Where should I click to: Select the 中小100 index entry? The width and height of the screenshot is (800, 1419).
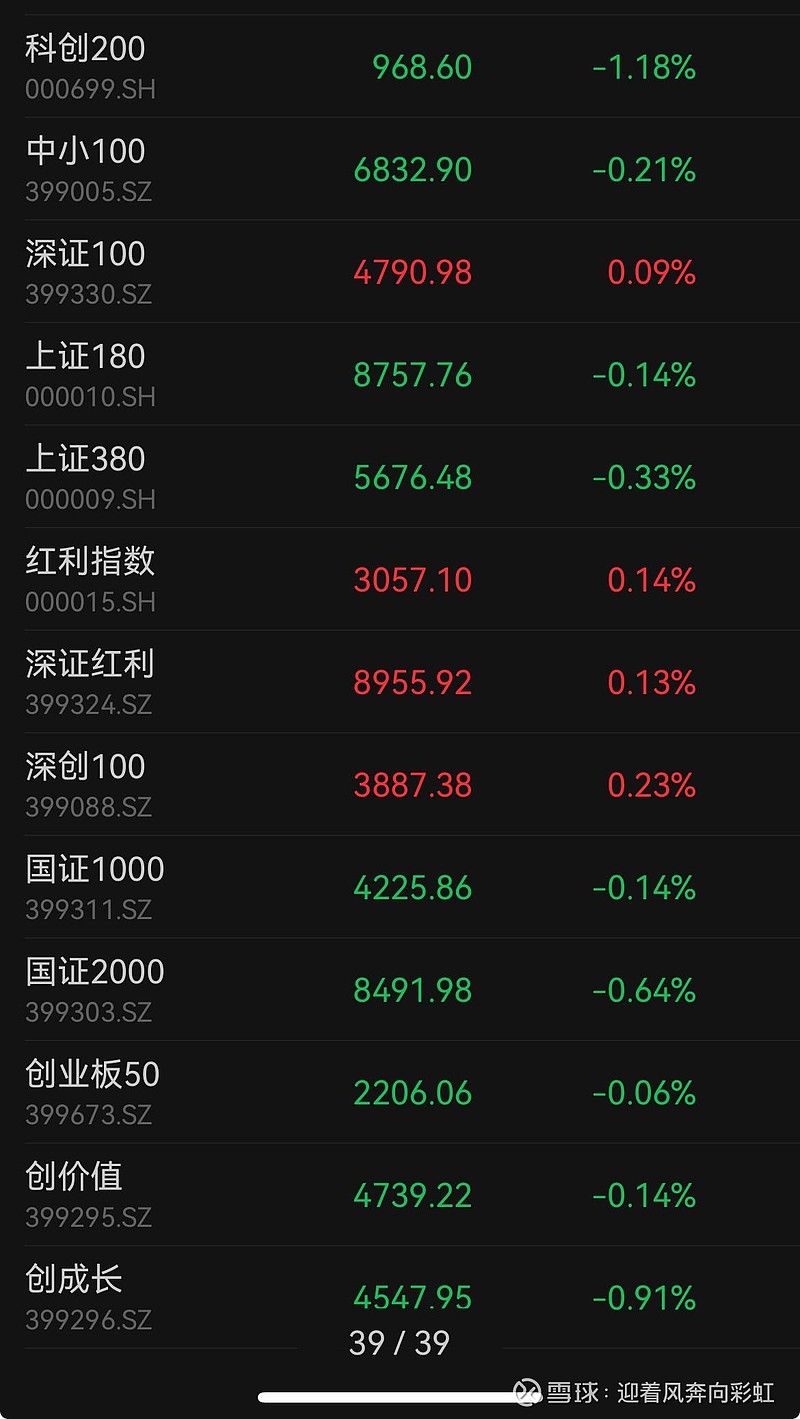pos(85,150)
